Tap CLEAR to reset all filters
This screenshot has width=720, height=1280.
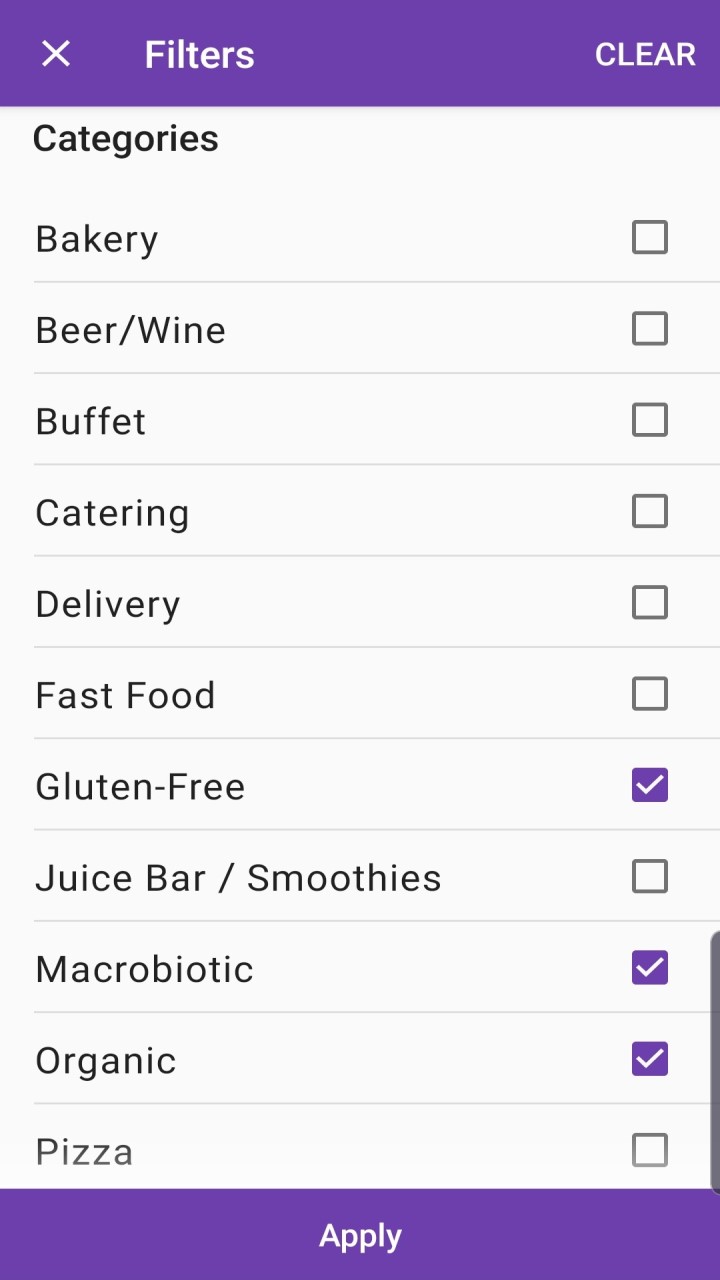[x=645, y=54]
